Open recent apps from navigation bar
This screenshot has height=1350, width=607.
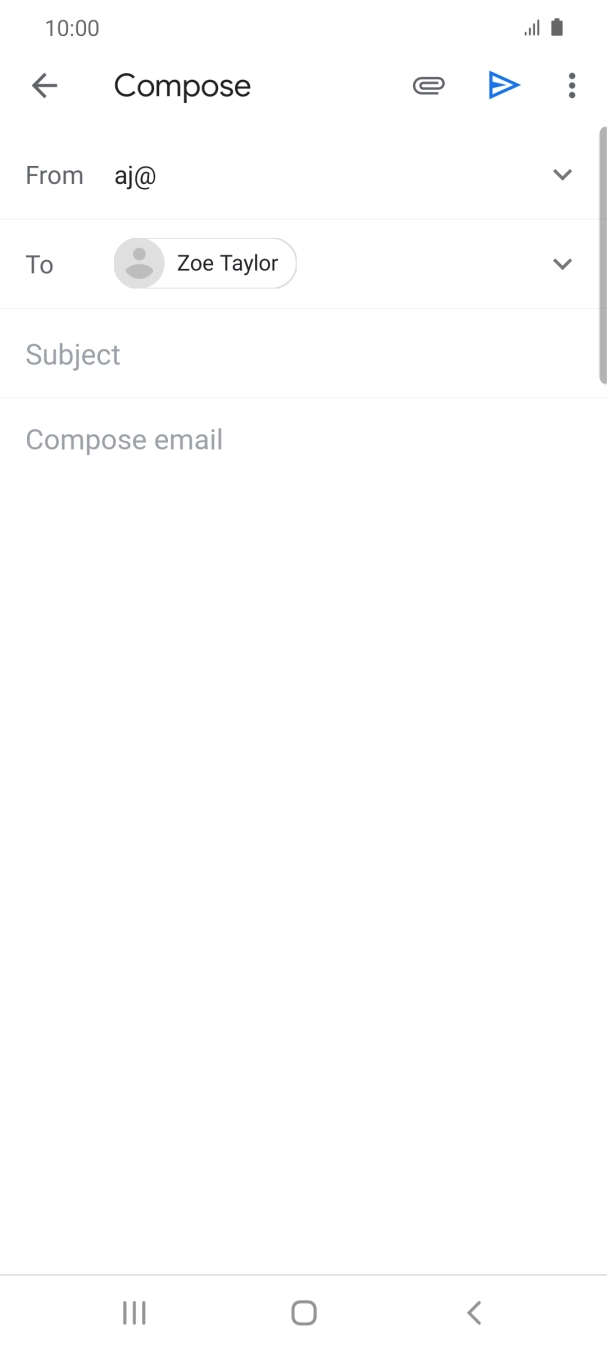pyautogui.click(x=134, y=1313)
